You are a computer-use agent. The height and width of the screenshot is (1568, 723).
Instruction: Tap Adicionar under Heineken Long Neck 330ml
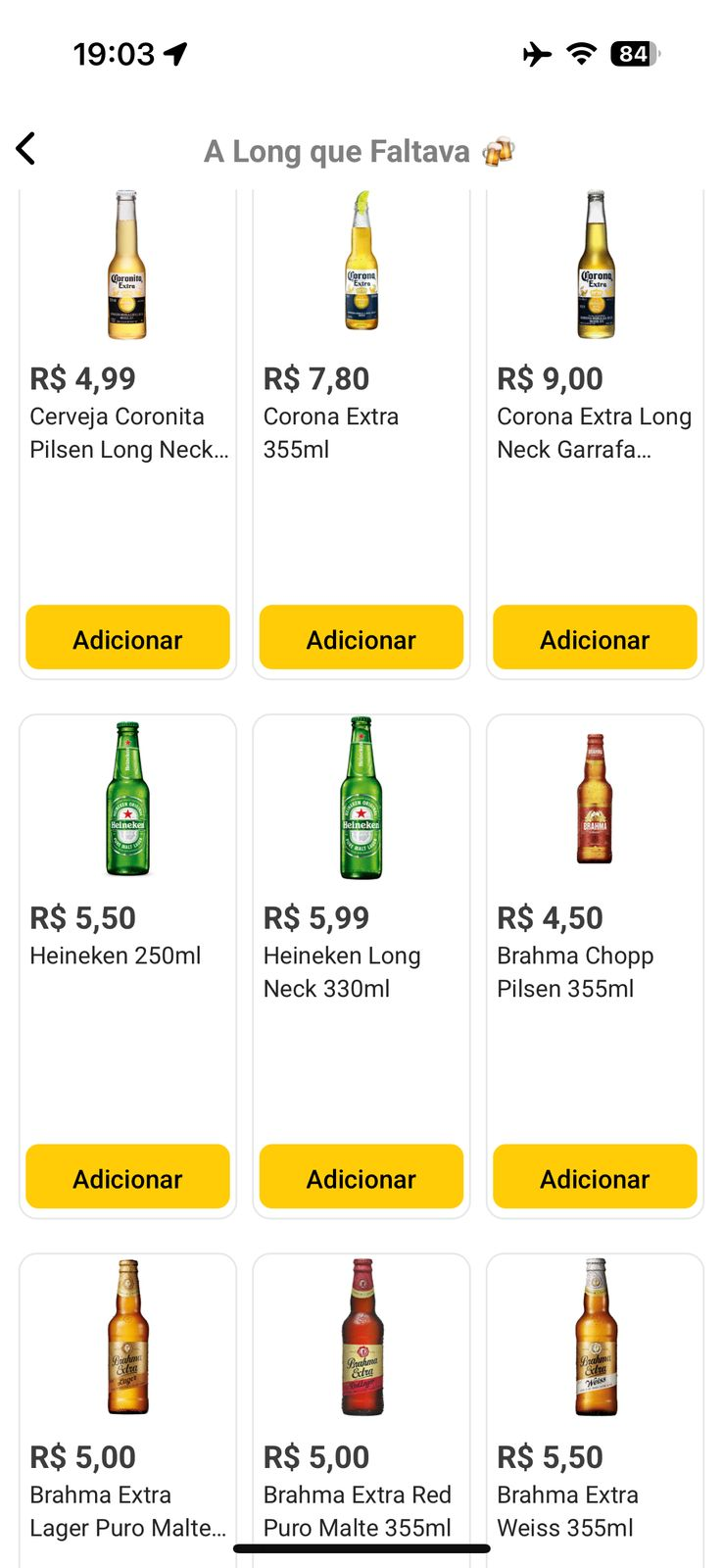361,1177
